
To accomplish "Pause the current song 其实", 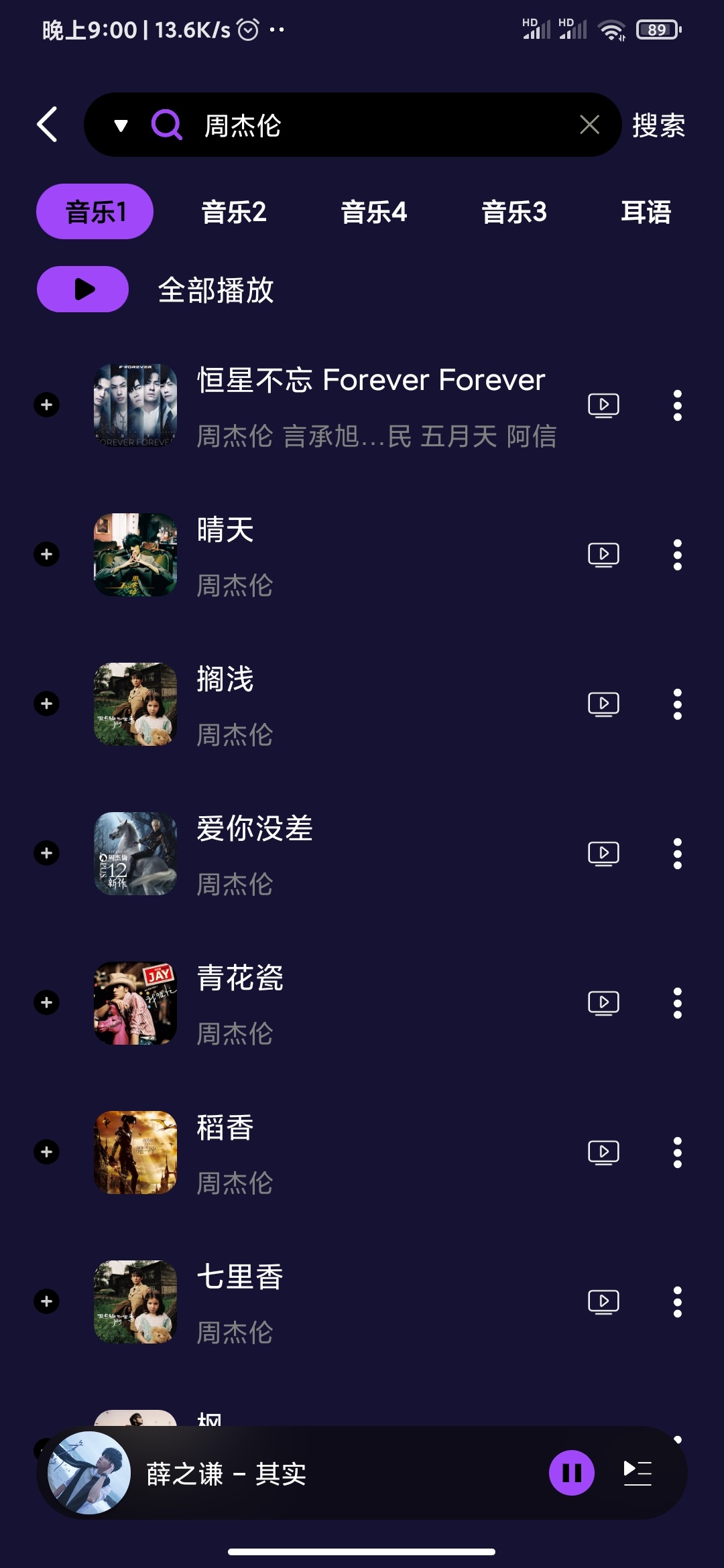I will click(571, 1473).
